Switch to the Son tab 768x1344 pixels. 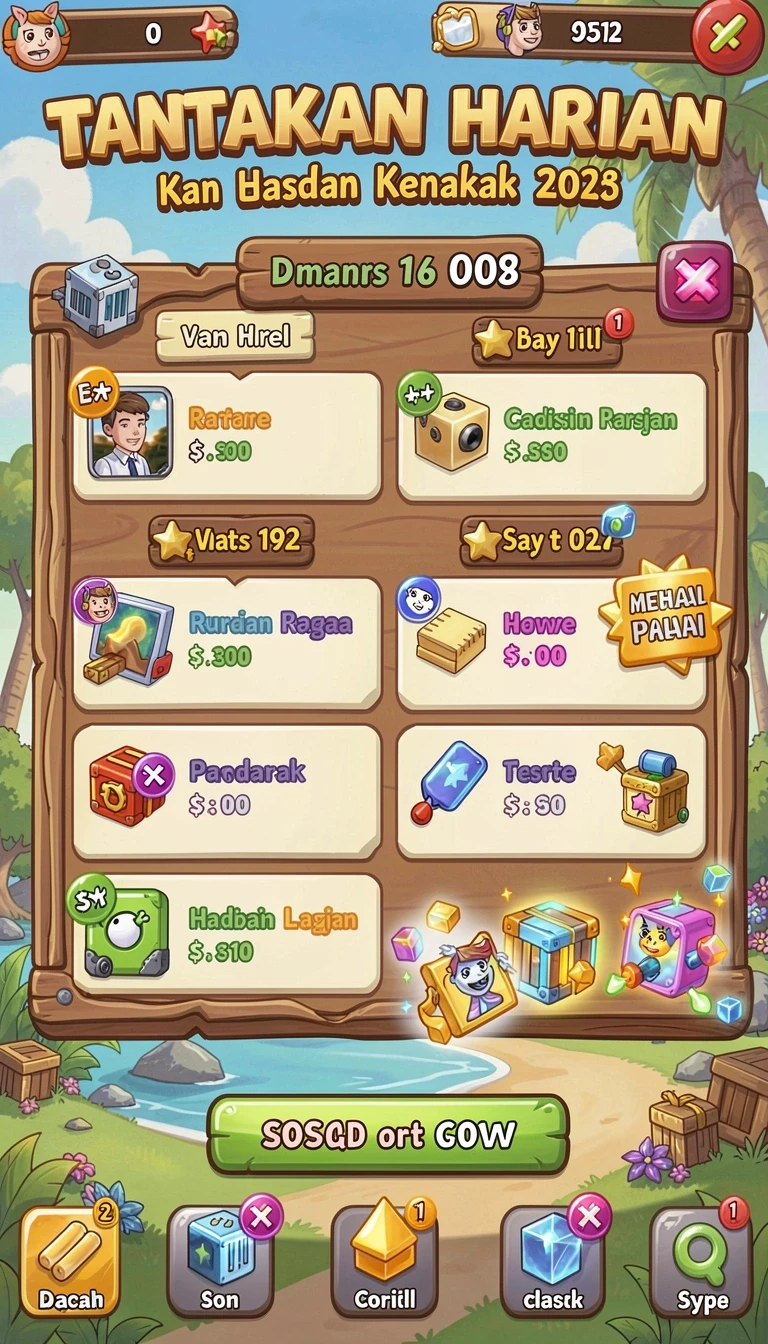click(220, 1261)
